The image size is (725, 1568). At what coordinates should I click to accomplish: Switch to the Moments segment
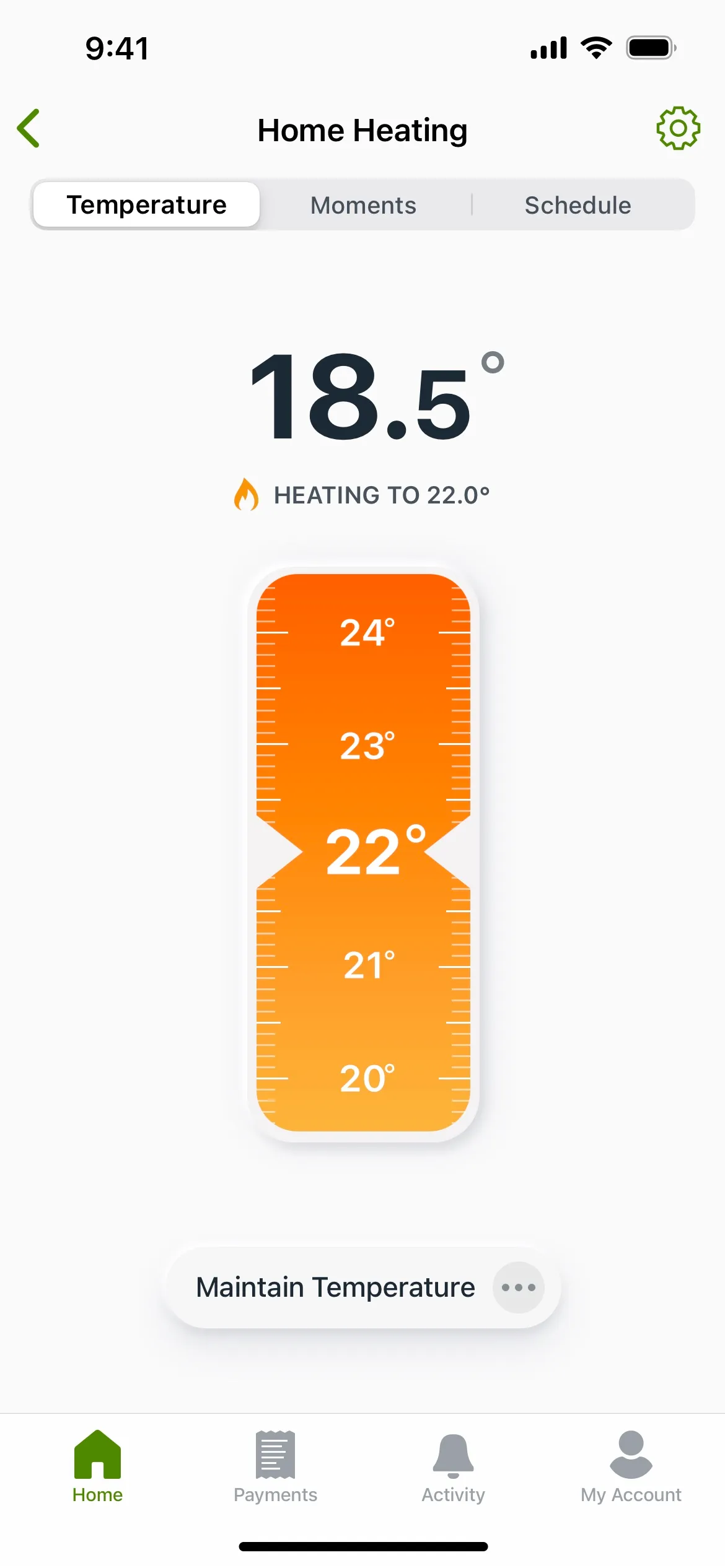363,205
